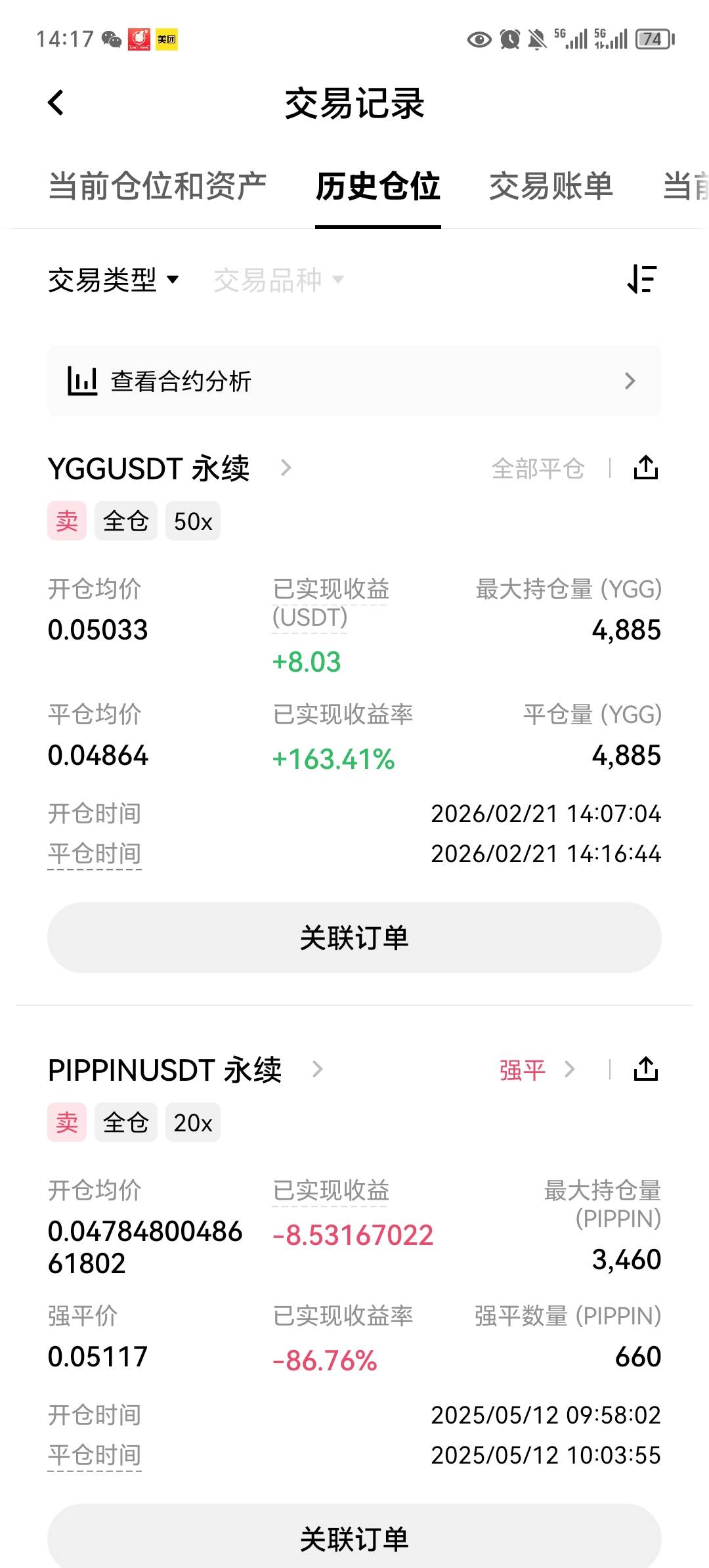Switch to 当前仓位和资产 tab
709x1568 pixels.
[158, 186]
